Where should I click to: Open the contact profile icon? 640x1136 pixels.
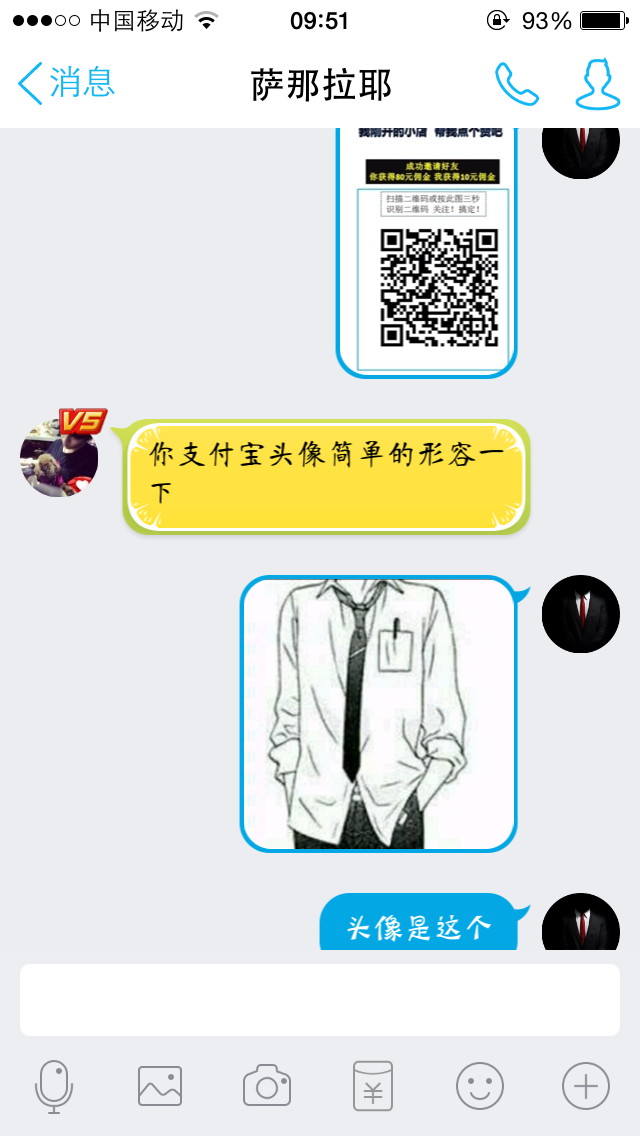(598, 84)
